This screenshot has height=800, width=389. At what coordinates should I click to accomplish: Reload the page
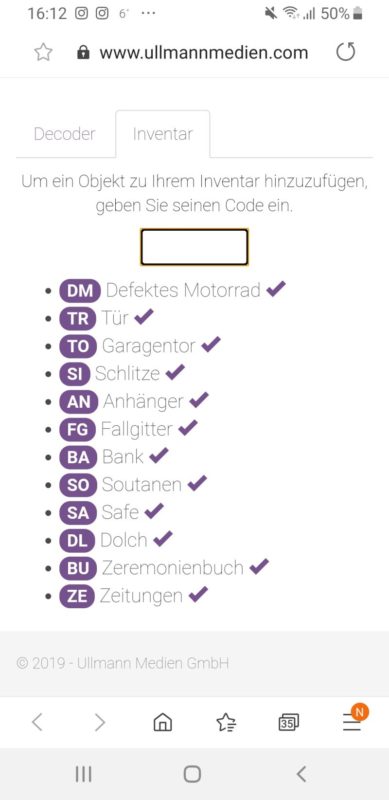(x=346, y=52)
